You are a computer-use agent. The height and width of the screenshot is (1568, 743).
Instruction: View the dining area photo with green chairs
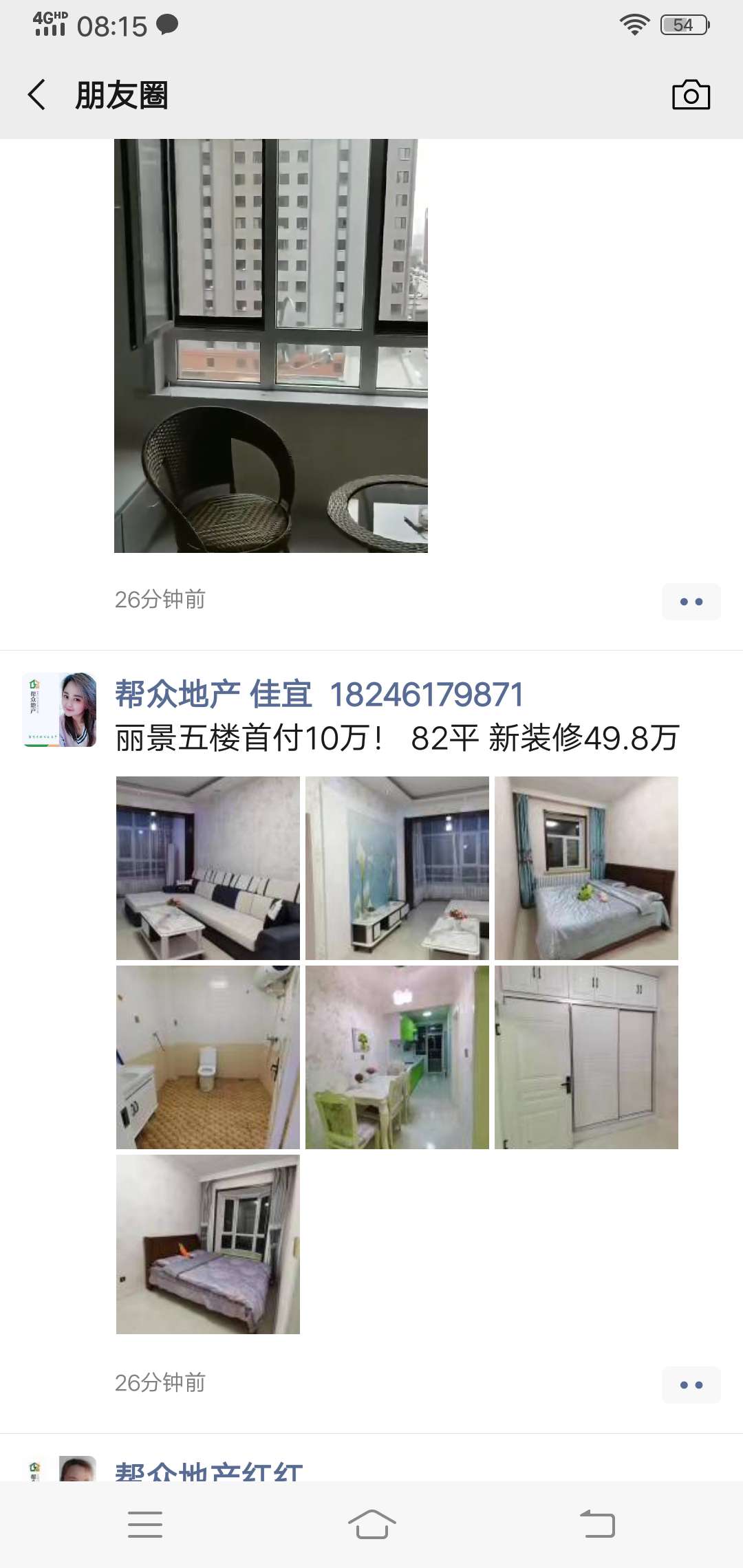tap(397, 1057)
